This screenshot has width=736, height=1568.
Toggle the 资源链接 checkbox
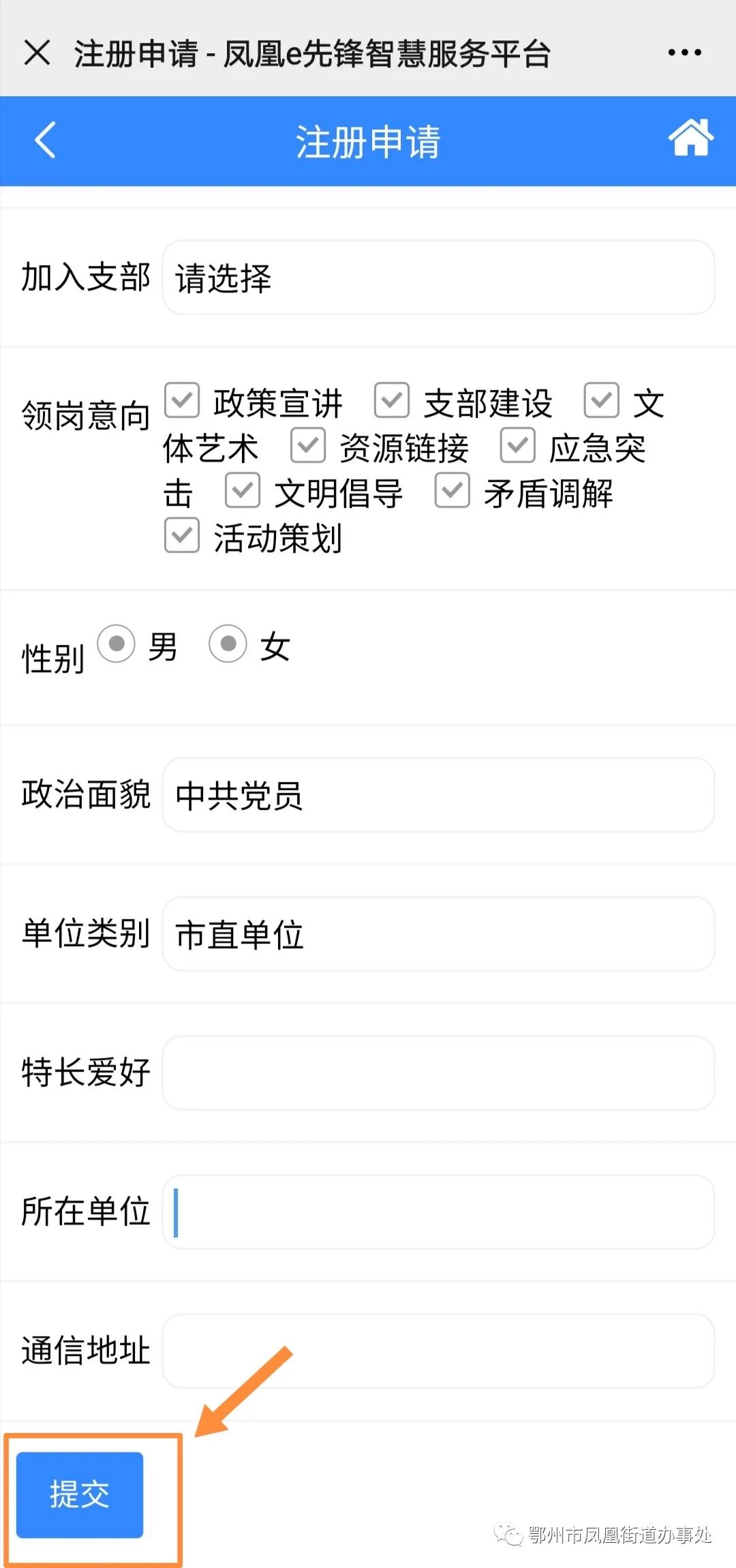click(308, 446)
